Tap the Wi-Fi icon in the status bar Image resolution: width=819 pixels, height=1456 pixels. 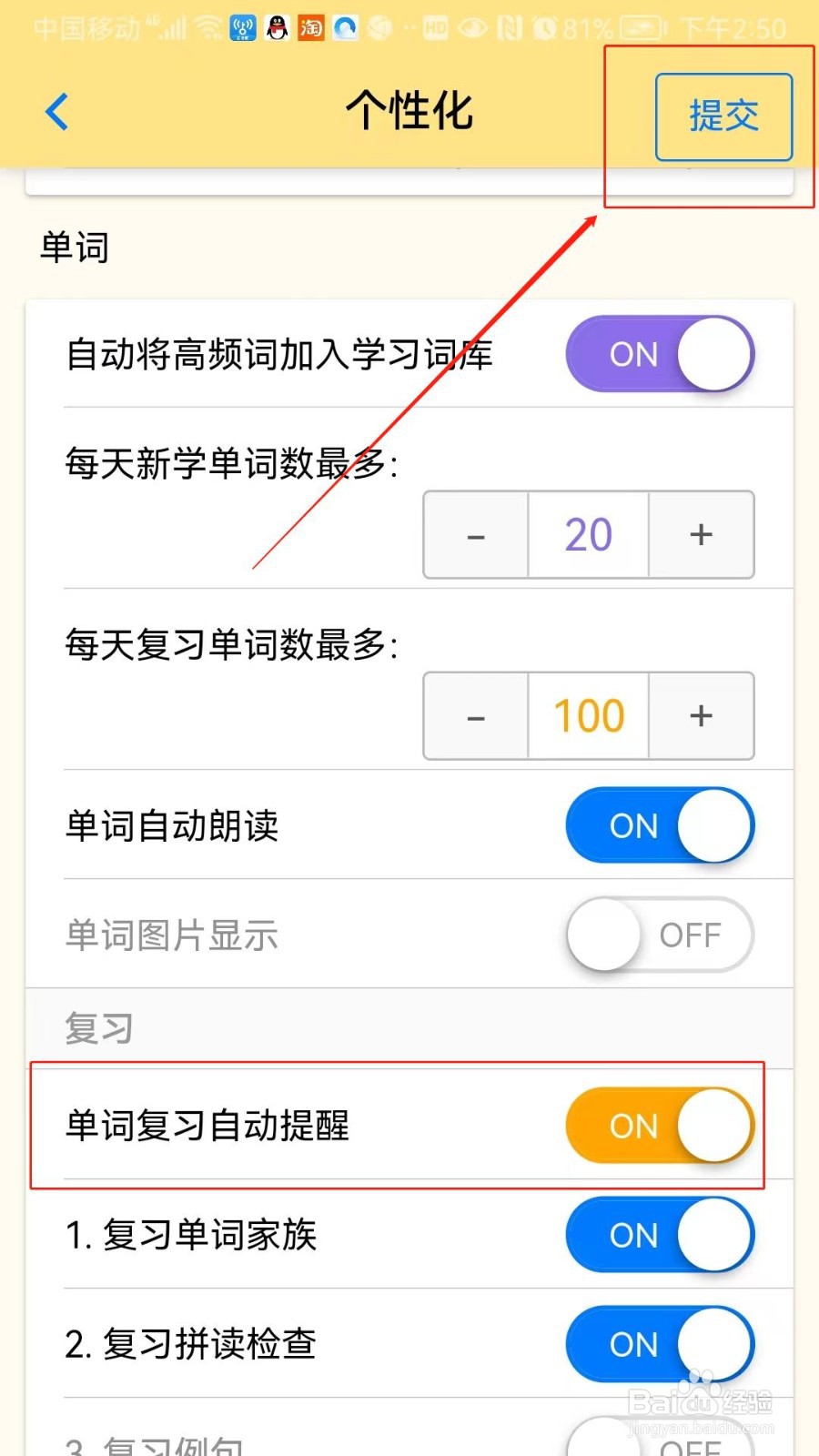coord(207,27)
